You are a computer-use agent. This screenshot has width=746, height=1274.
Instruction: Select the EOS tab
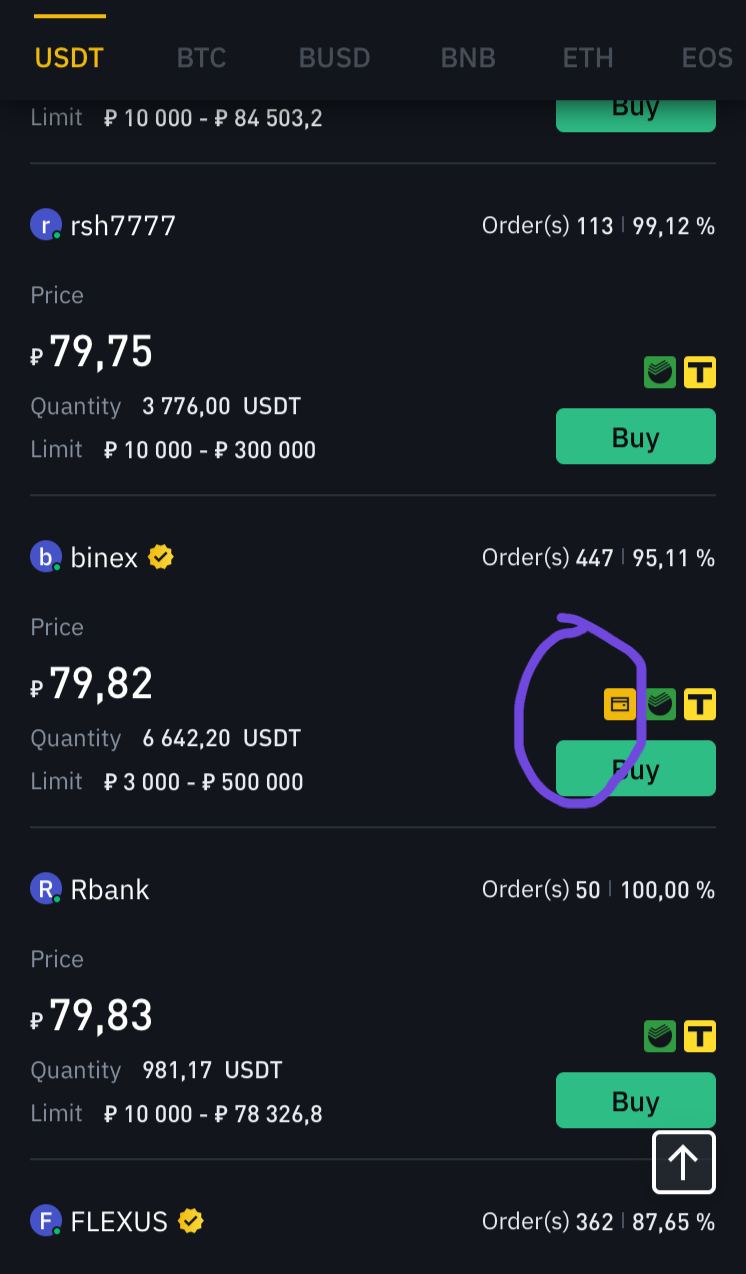(x=707, y=57)
